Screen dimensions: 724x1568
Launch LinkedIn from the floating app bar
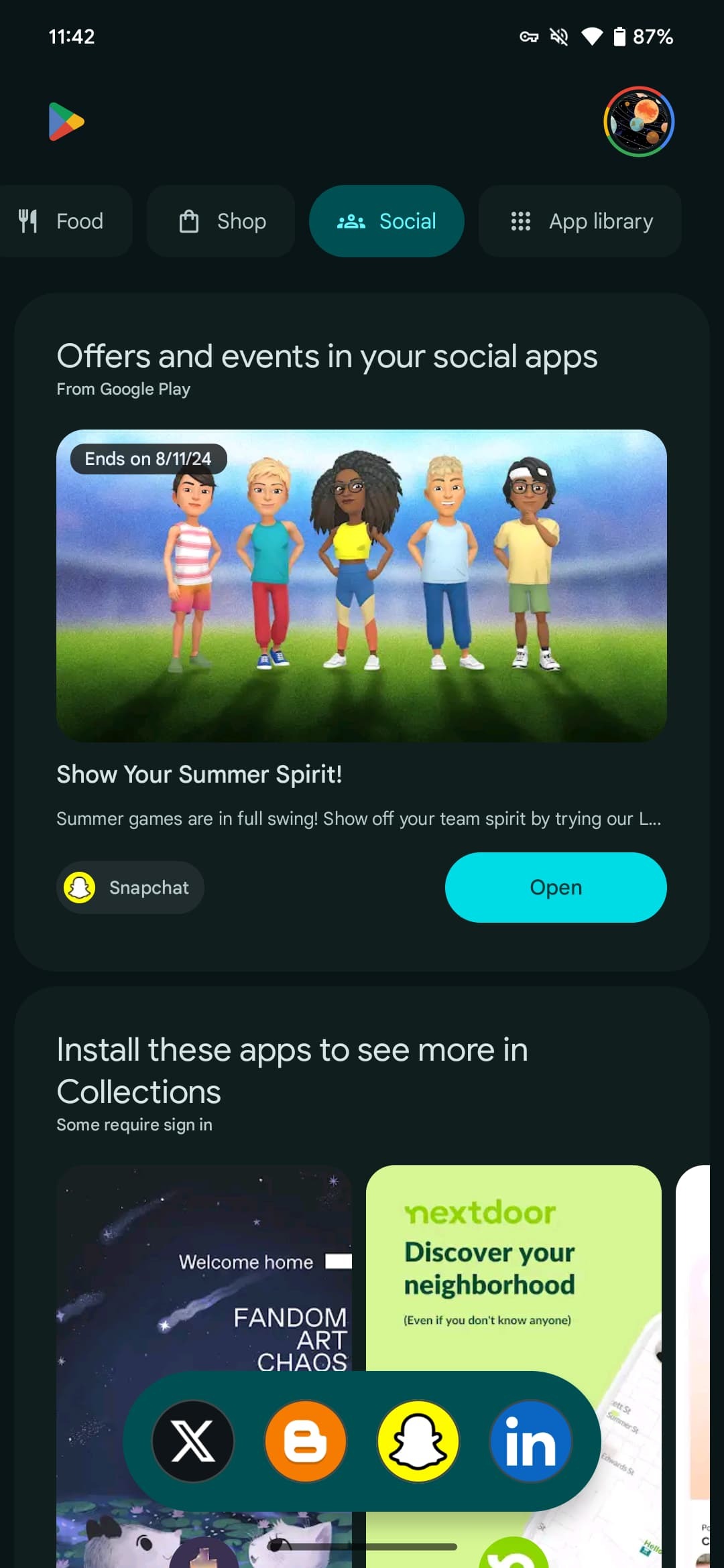tap(530, 1441)
